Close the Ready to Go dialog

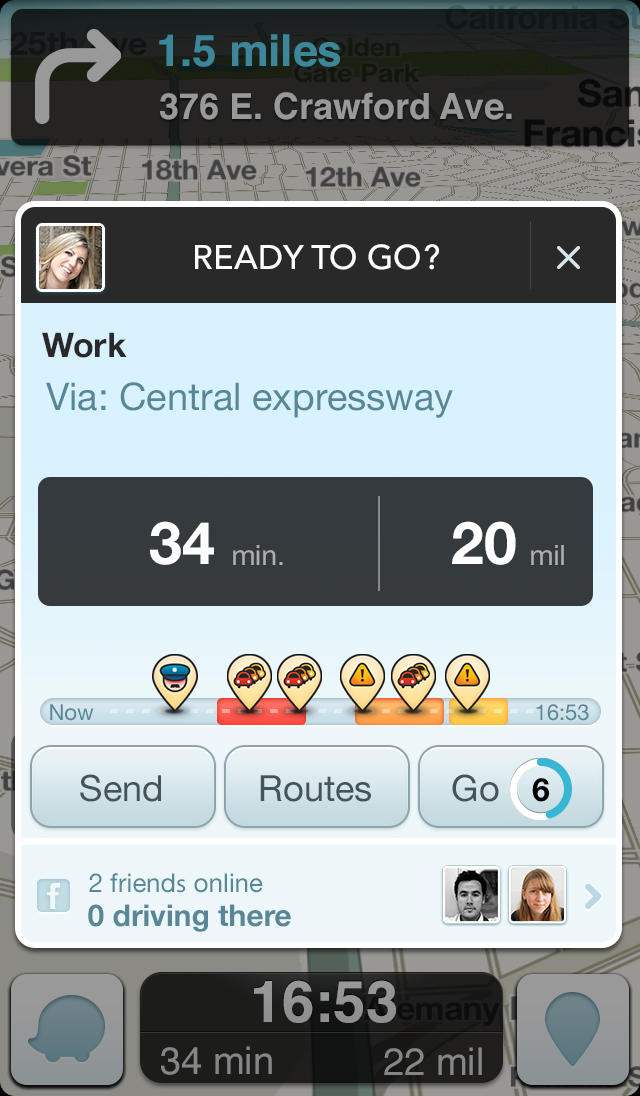coord(568,258)
